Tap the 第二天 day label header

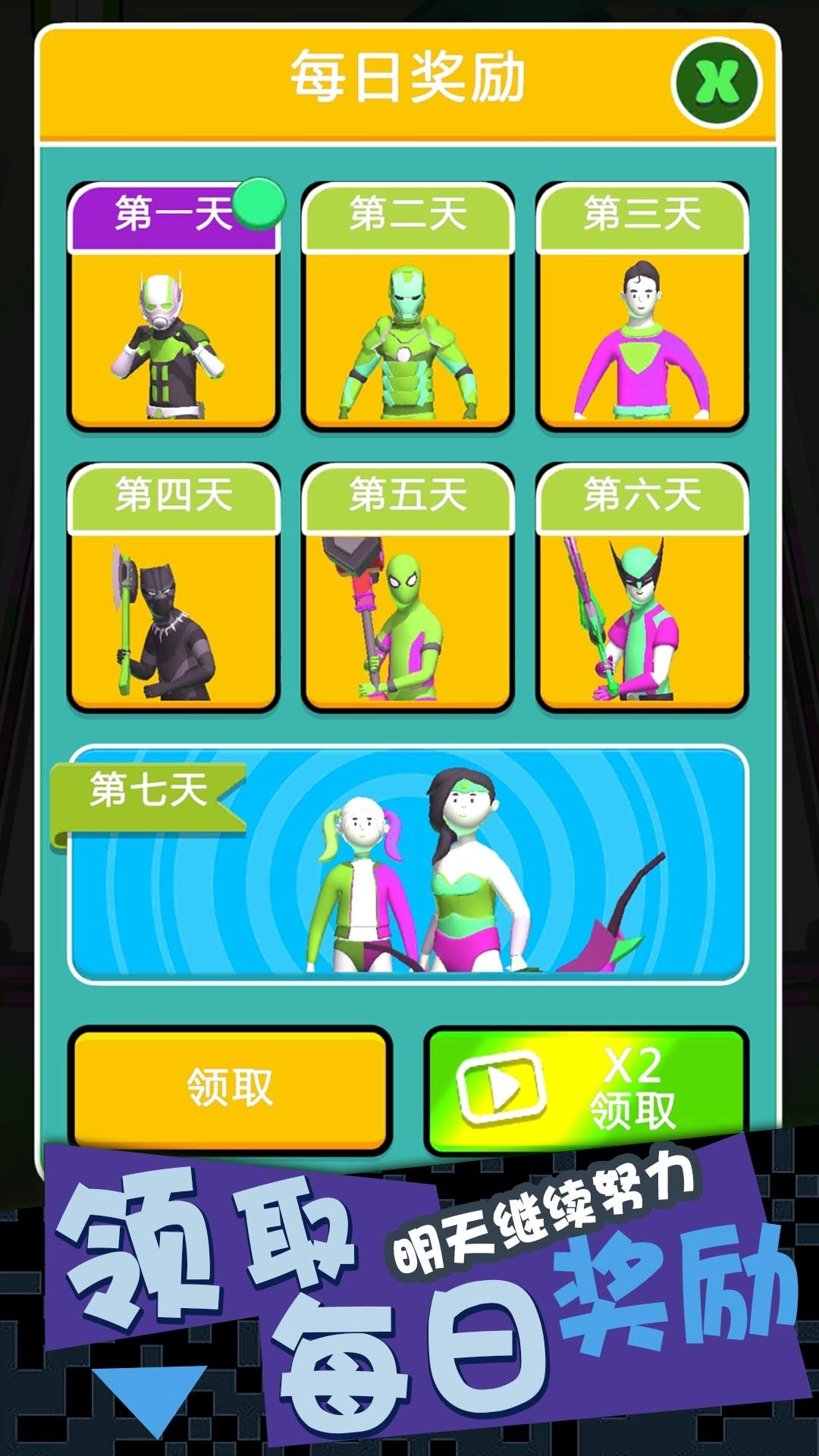[x=408, y=215]
